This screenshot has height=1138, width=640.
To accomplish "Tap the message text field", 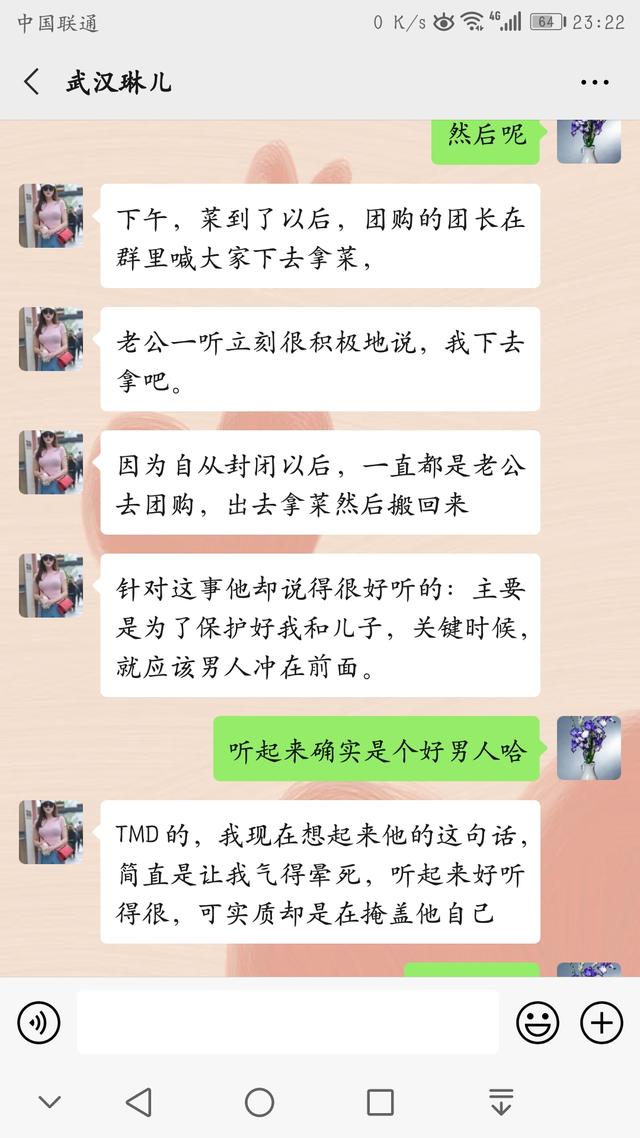I will click(288, 1022).
